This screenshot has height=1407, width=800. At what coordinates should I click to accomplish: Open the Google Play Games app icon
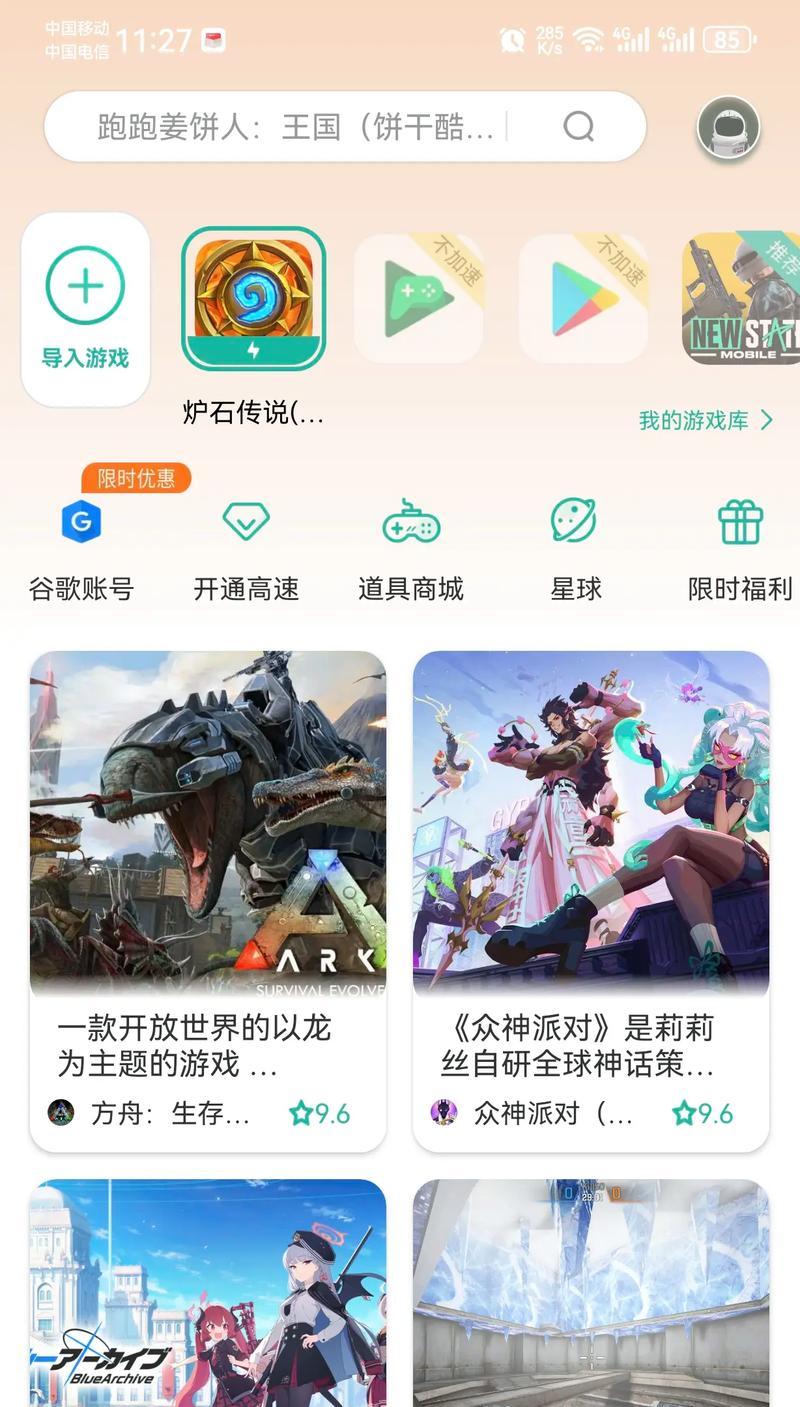(419, 298)
